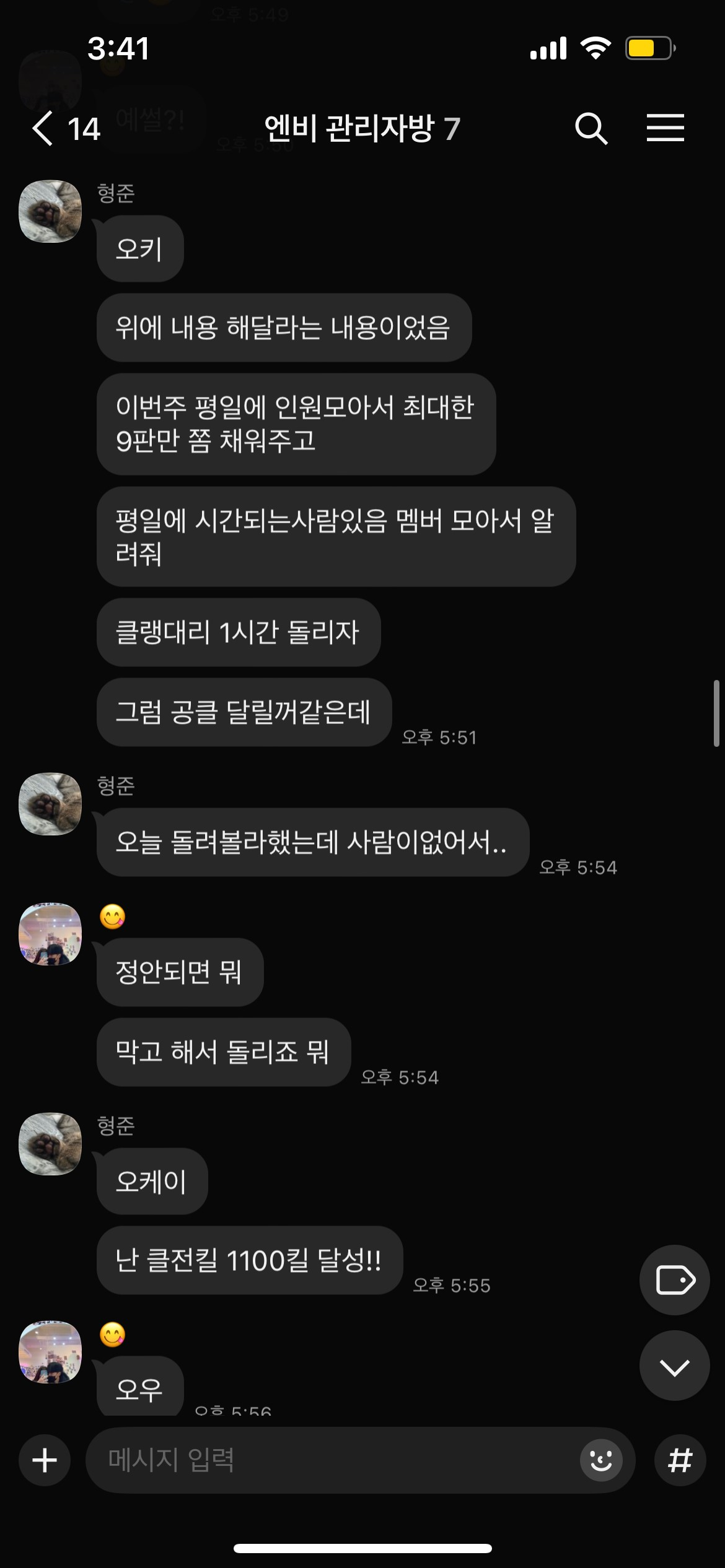
Task: Open profile photo beside the 오우 message
Action: (50, 1352)
